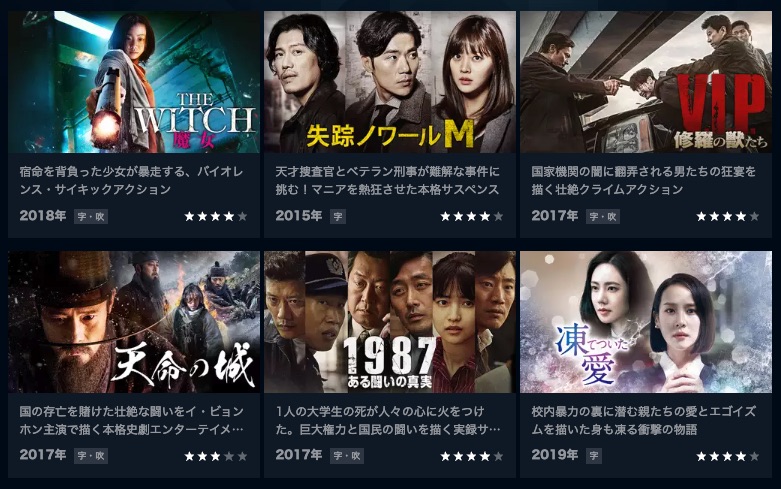The height and width of the screenshot is (489, 781).
Task: Open 天命の城 movie card
Action: [x=133, y=321]
